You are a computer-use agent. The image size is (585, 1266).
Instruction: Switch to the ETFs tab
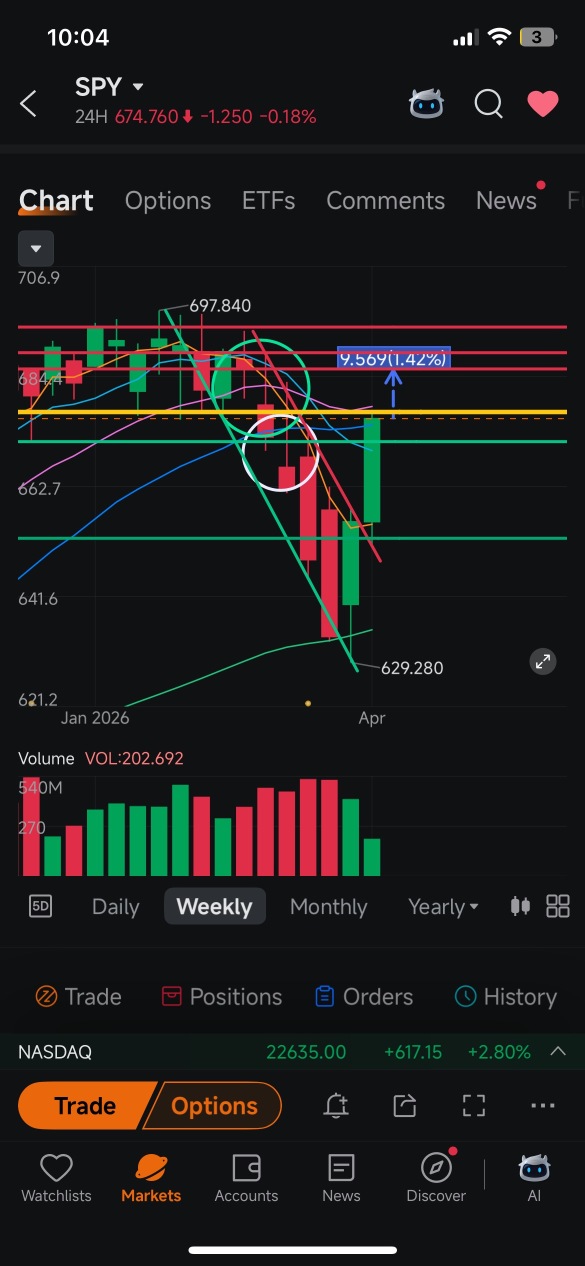(268, 201)
